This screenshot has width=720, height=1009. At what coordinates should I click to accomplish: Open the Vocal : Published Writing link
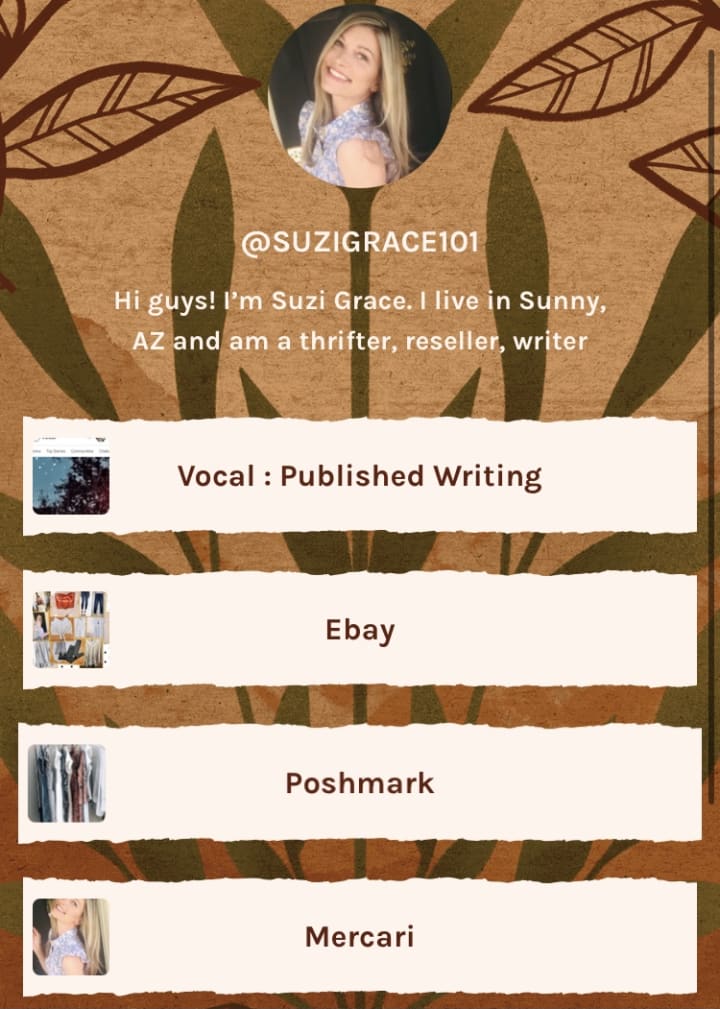coord(360,476)
